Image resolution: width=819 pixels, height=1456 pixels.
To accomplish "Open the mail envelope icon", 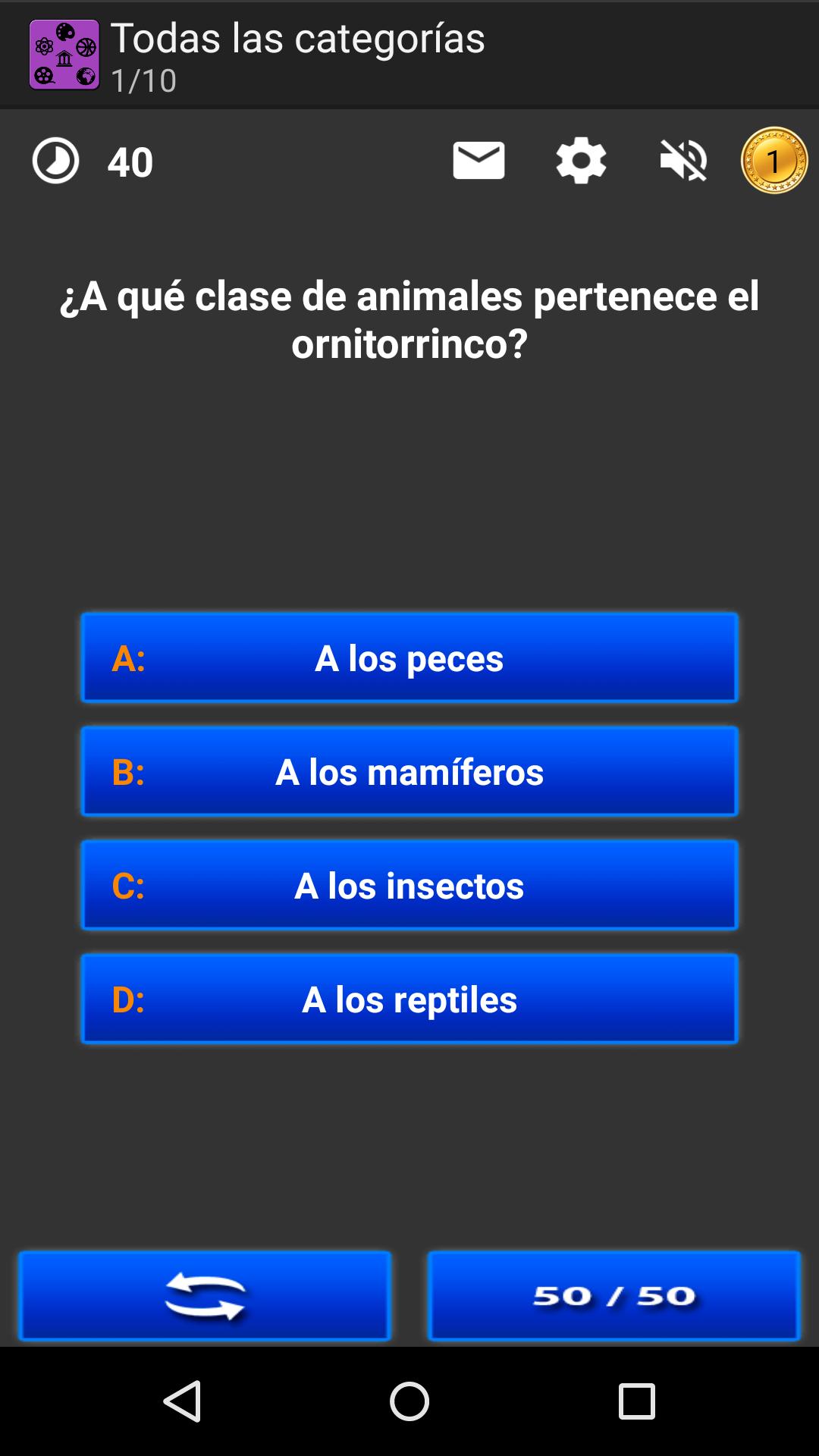I will [479, 160].
